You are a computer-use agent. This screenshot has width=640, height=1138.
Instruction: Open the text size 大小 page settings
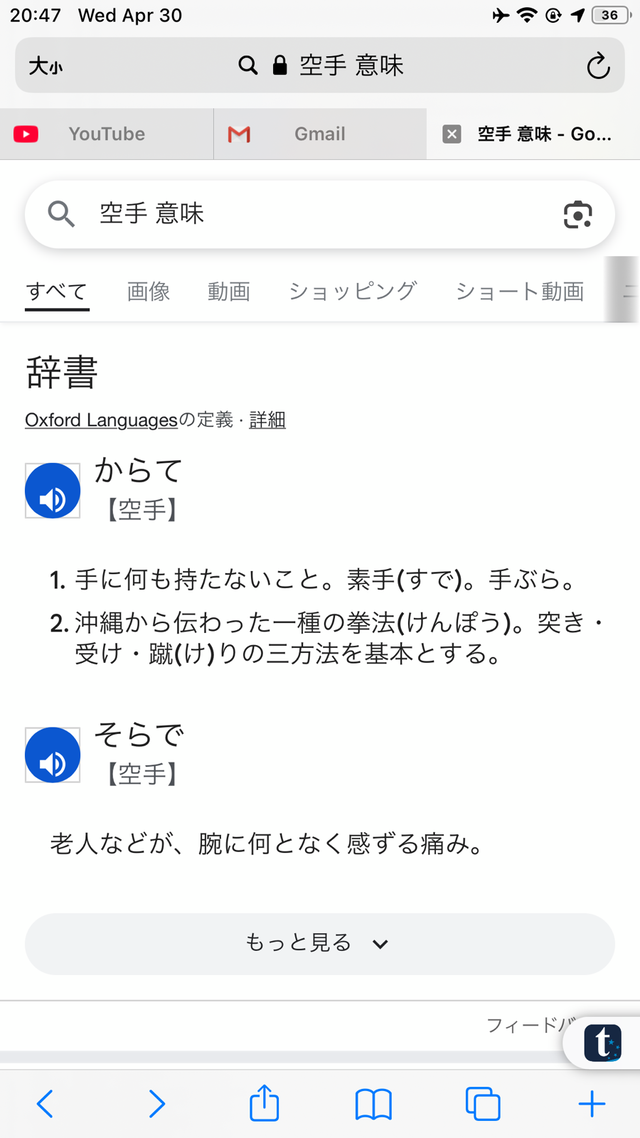tap(46, 67)
